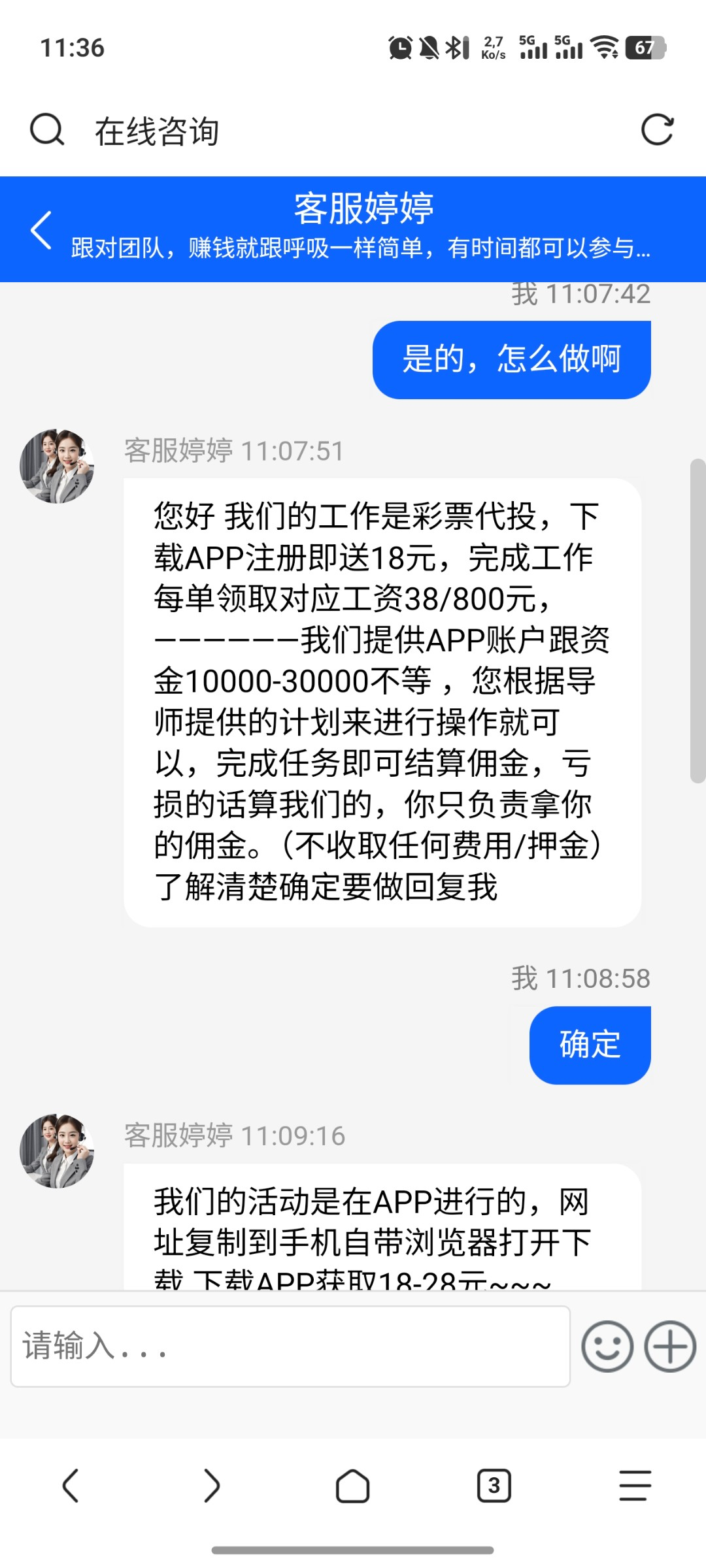
Task: Go to the browser home page
Action: (x=352, y=1486)
